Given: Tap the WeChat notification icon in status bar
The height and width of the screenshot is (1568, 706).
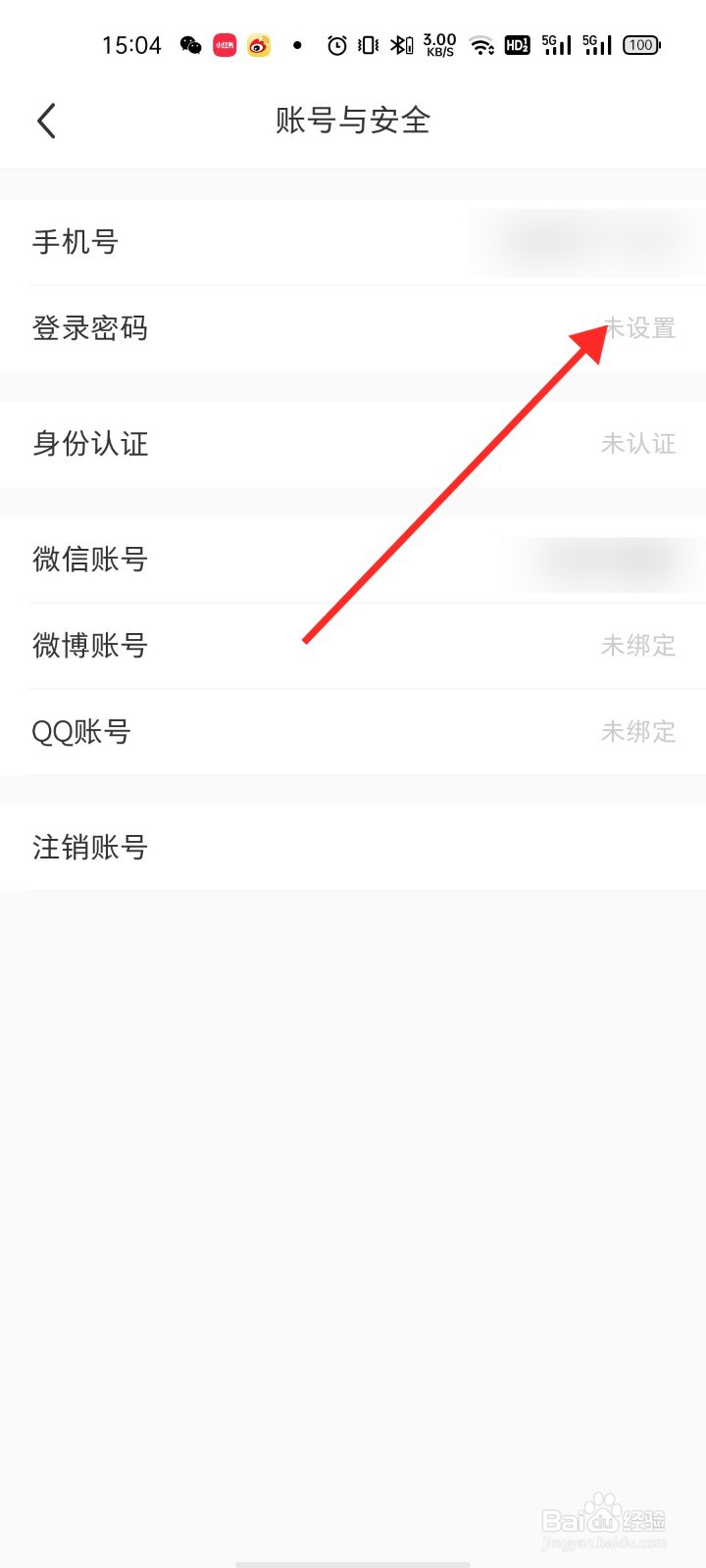Looking at the screenshot, I should click(189, 44).
